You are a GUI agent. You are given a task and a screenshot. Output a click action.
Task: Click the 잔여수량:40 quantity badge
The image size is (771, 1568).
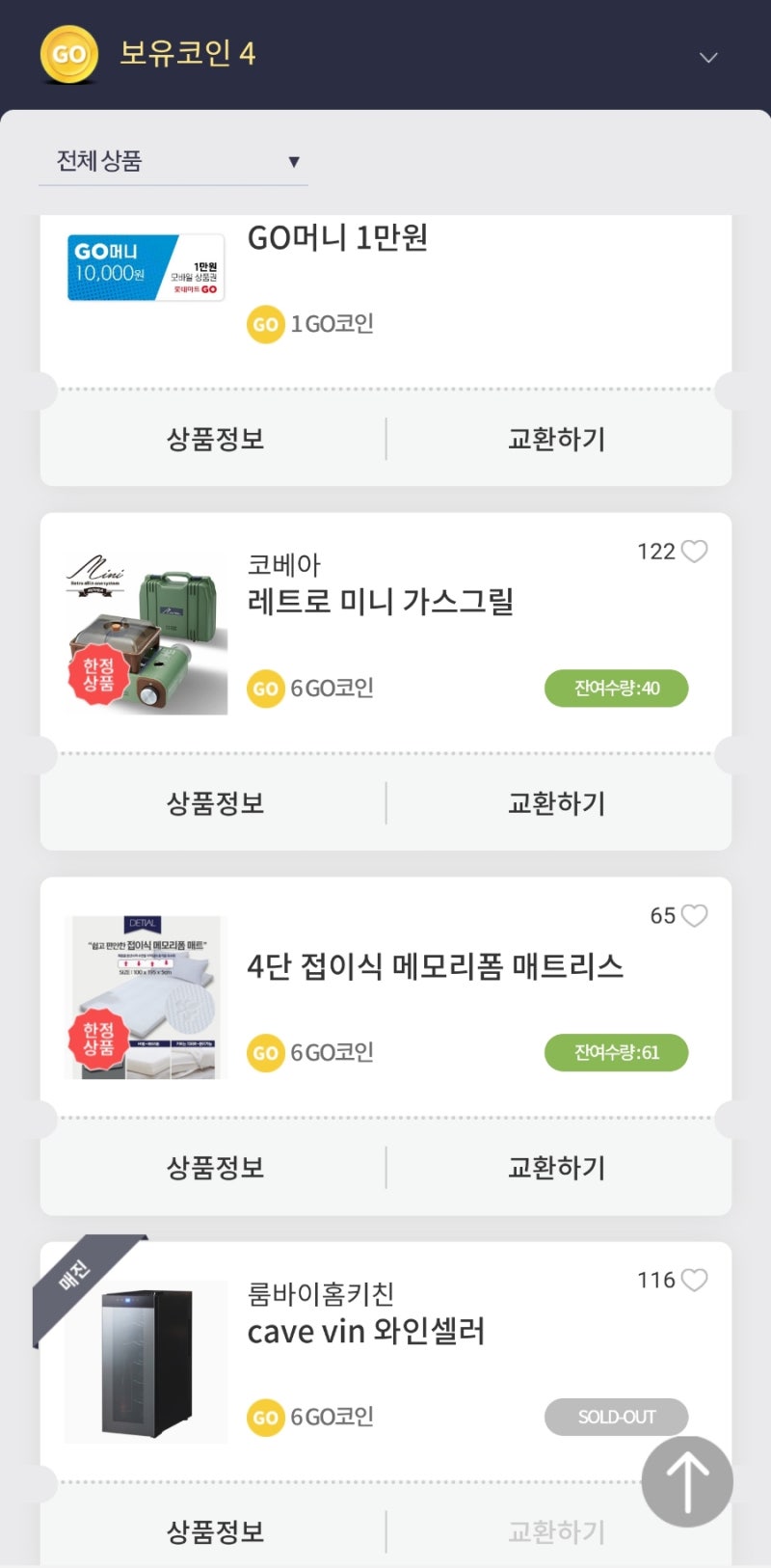tap(617, 688)
